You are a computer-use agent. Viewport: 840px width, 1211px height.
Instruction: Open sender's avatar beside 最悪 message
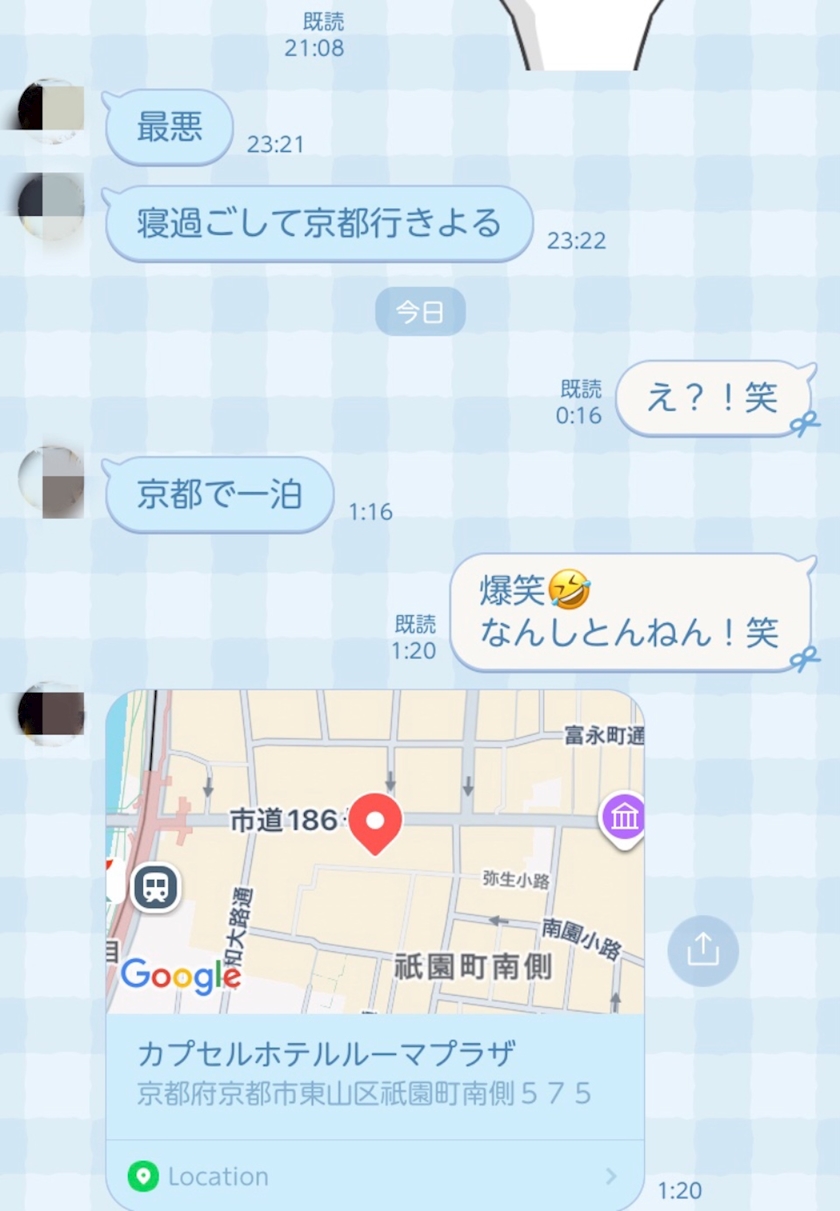pos(51,111)
